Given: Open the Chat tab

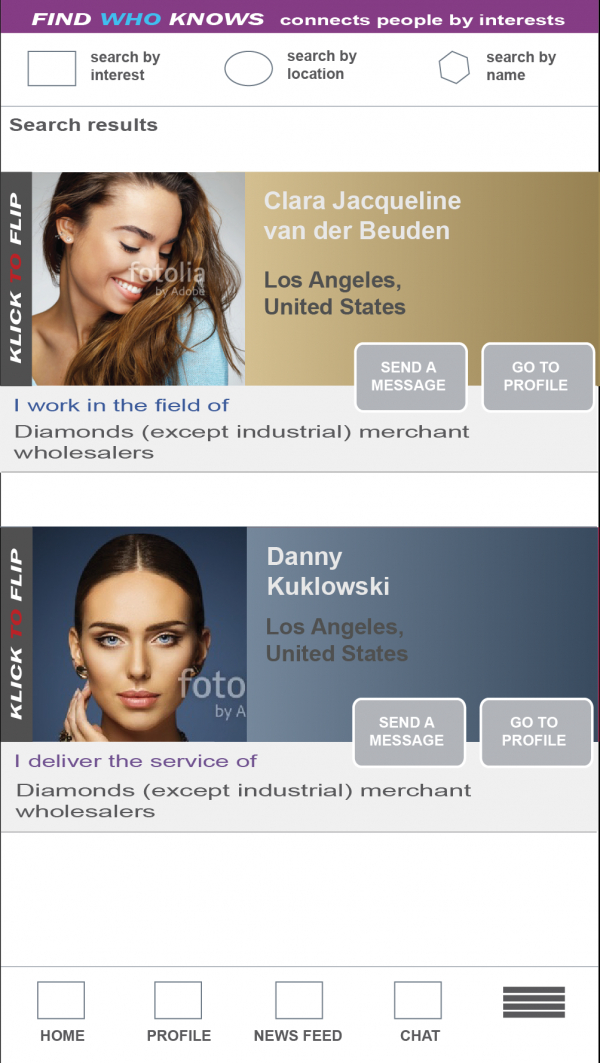Looking at the screenshot, I should pos(418,1011).
